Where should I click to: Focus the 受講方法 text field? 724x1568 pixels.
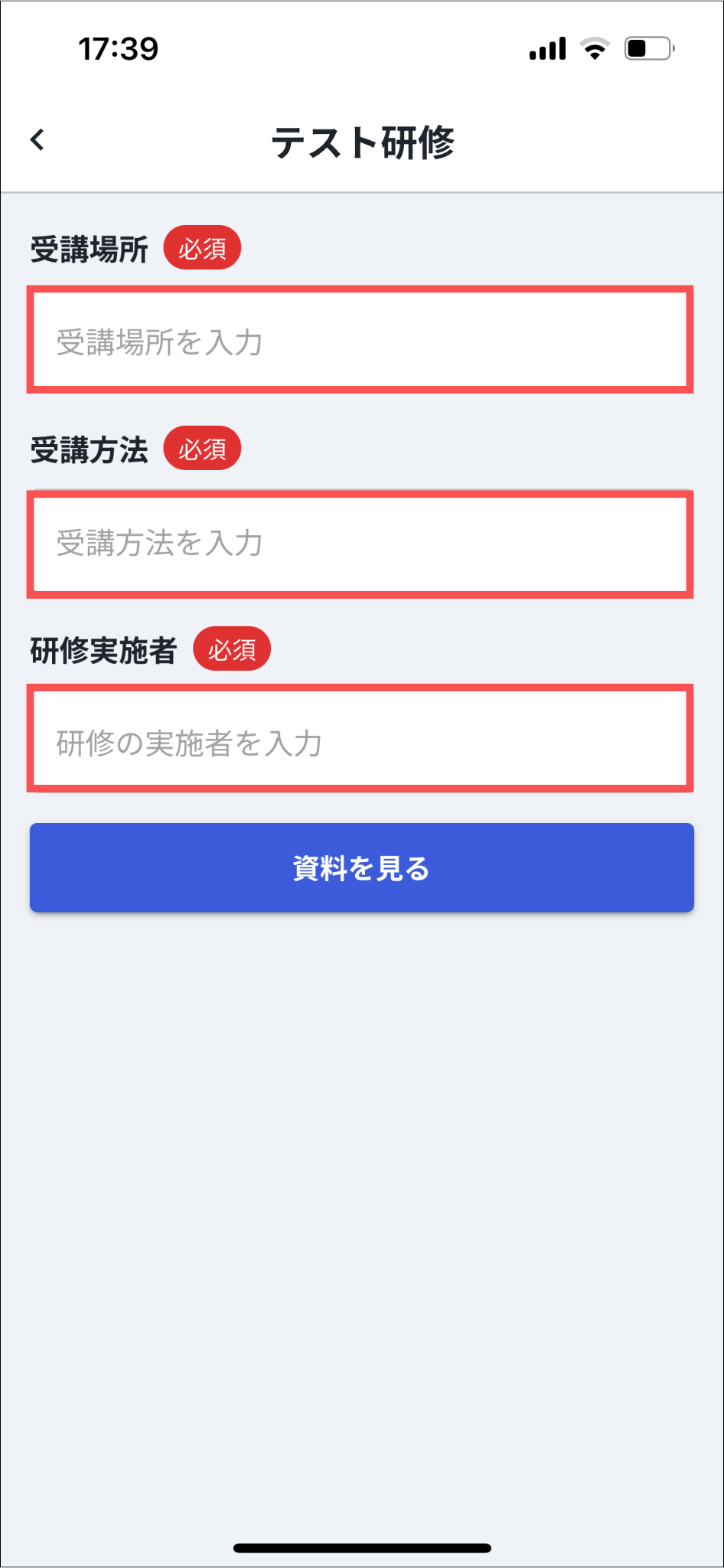(x=360, y=544)
